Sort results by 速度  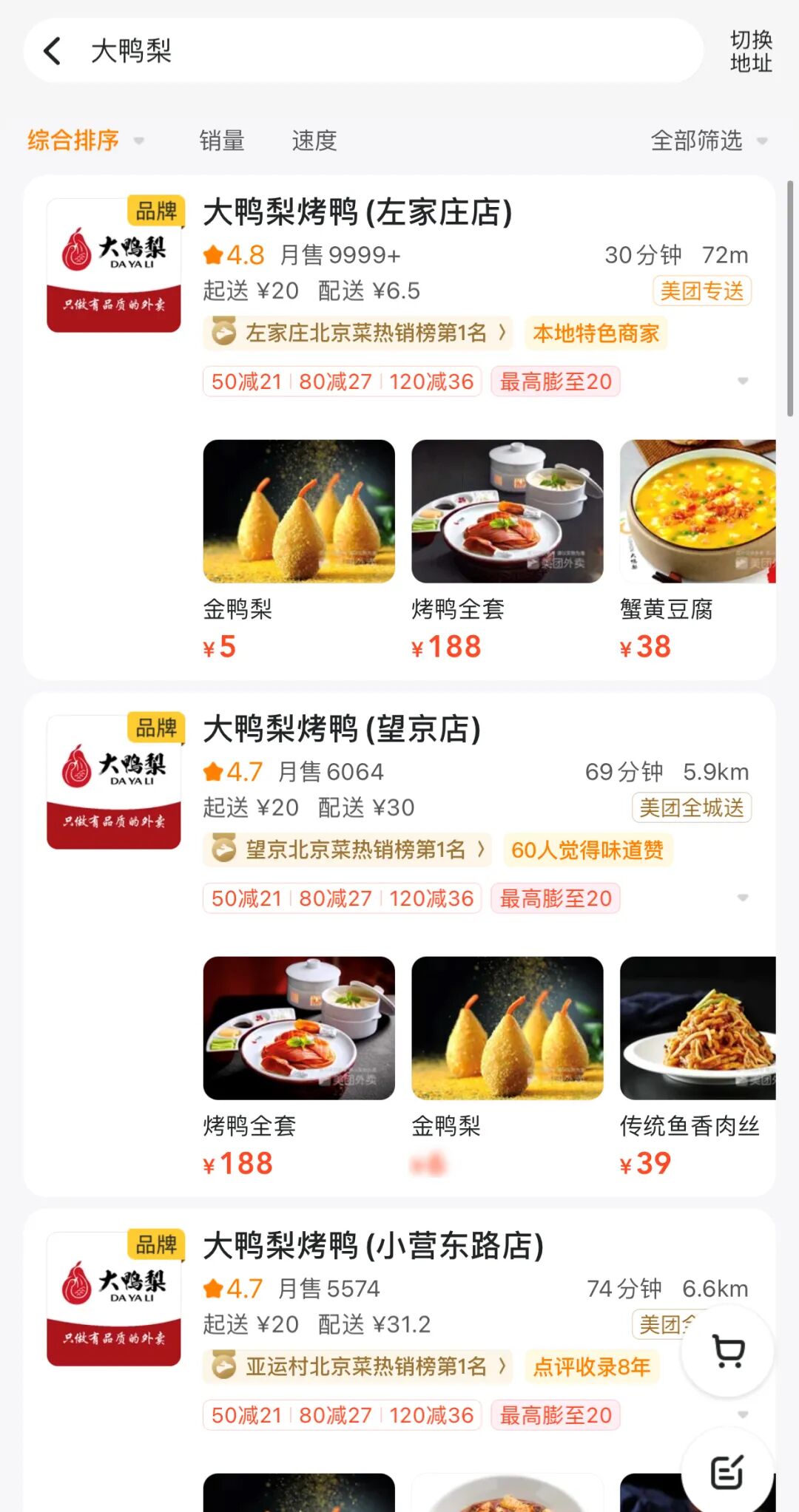(x=314, y=140)
